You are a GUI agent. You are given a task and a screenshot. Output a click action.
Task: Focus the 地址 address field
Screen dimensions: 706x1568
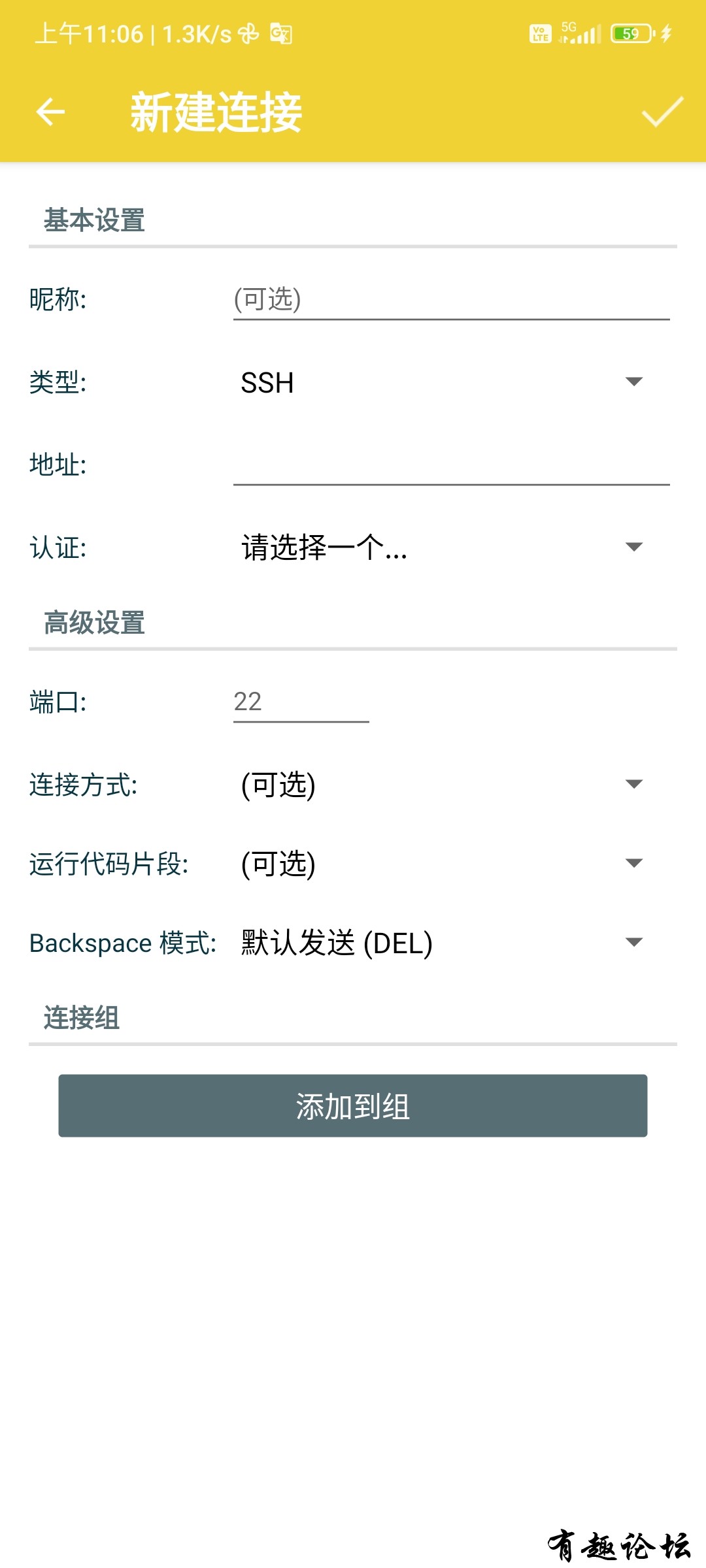(451, 465)
